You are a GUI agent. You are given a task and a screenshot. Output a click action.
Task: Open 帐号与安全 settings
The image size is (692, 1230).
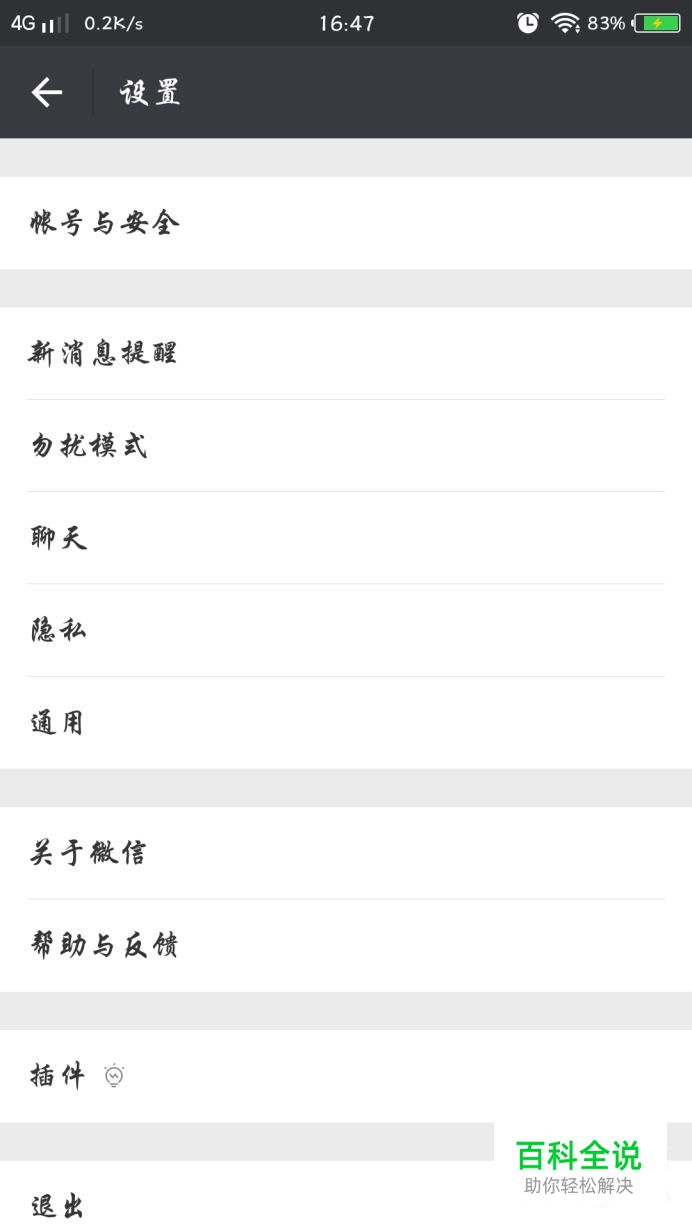(105, 223)
